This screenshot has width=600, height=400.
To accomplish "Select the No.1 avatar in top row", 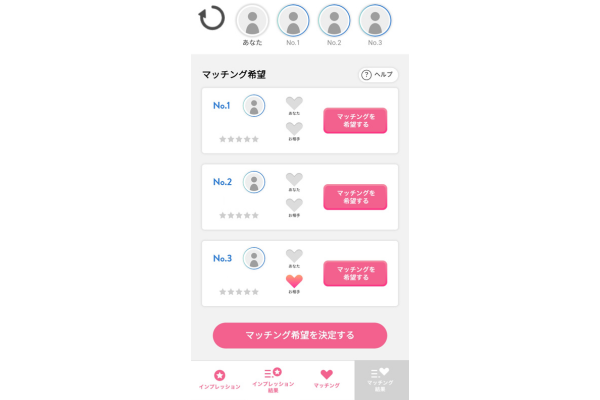I will (x=293, y=20).
